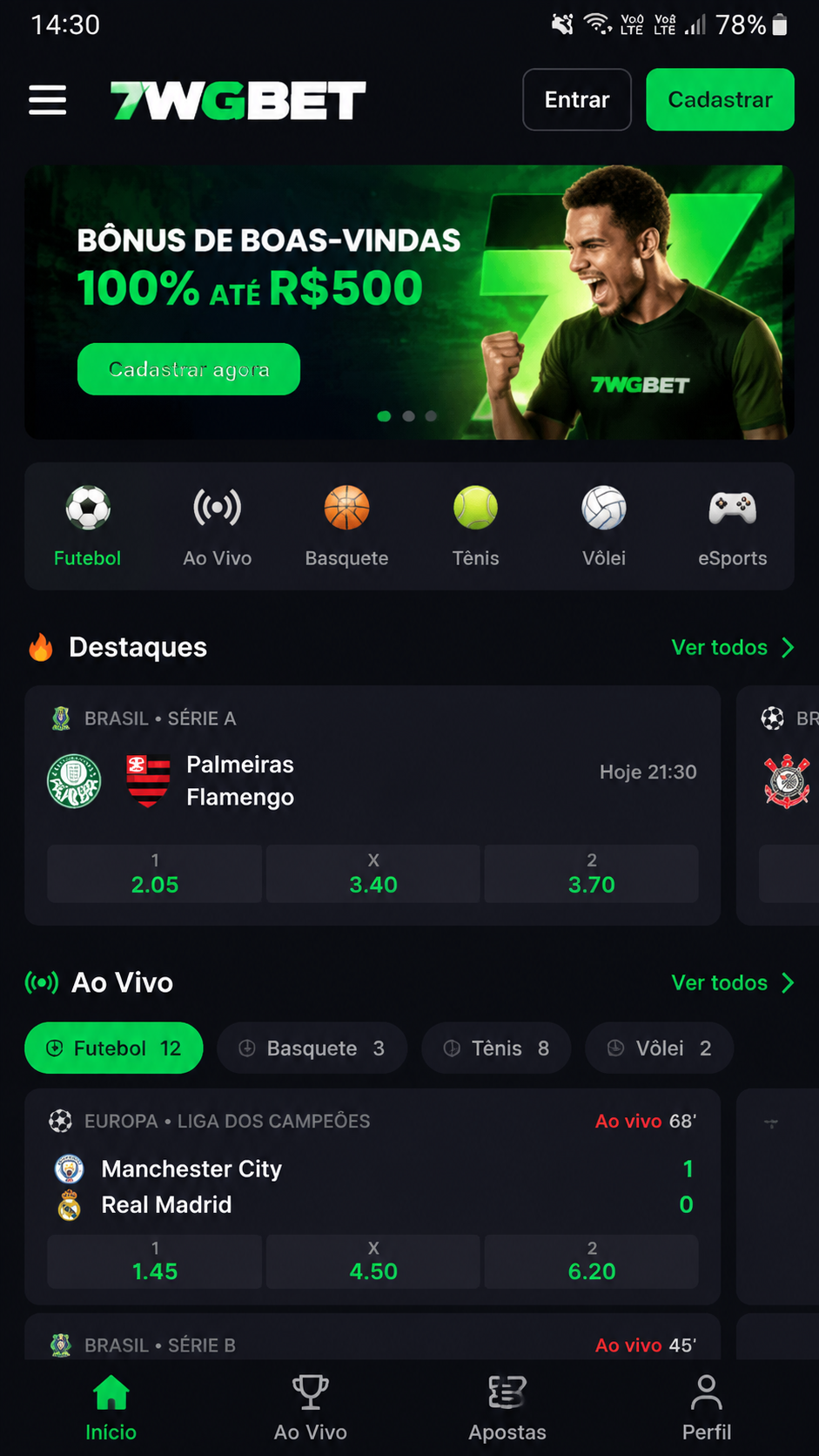Open the Palmeiras vs Flamengo match card
The image size is (819, 1456).
coord(373,781)
